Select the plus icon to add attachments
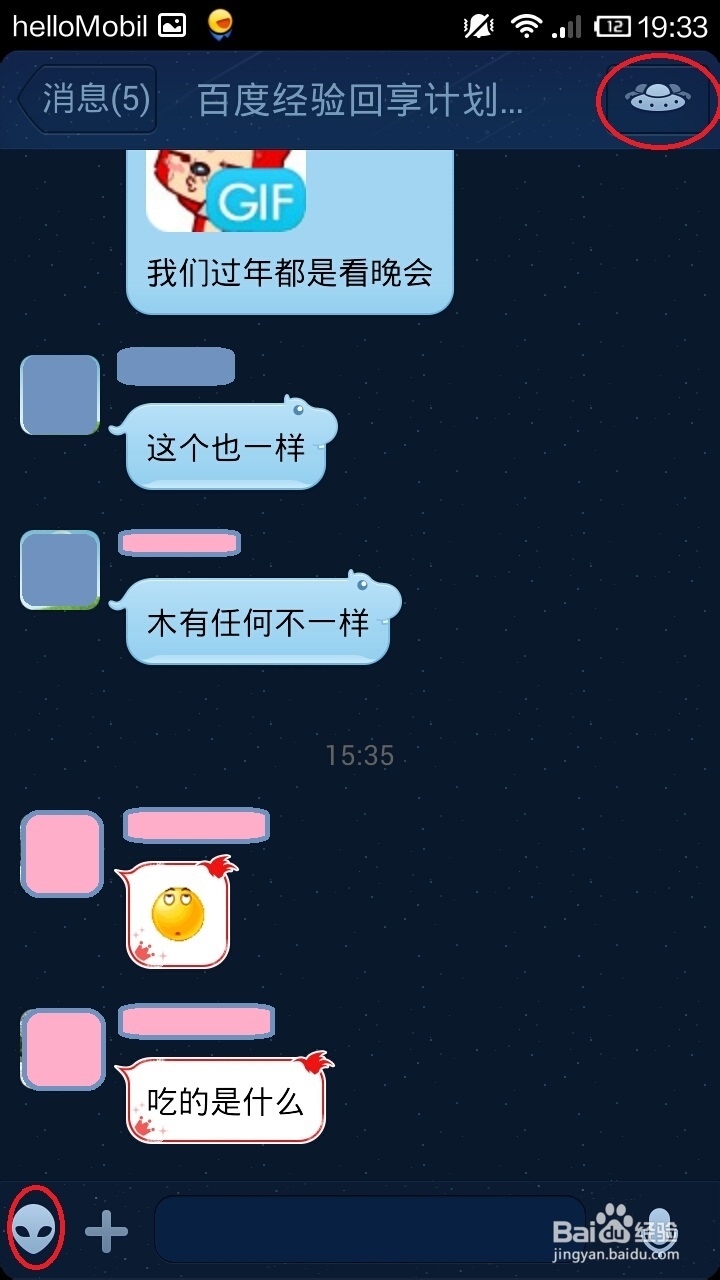This screenshot has width=720, height=1280. pyautogui.click(x=103, y=1229)
